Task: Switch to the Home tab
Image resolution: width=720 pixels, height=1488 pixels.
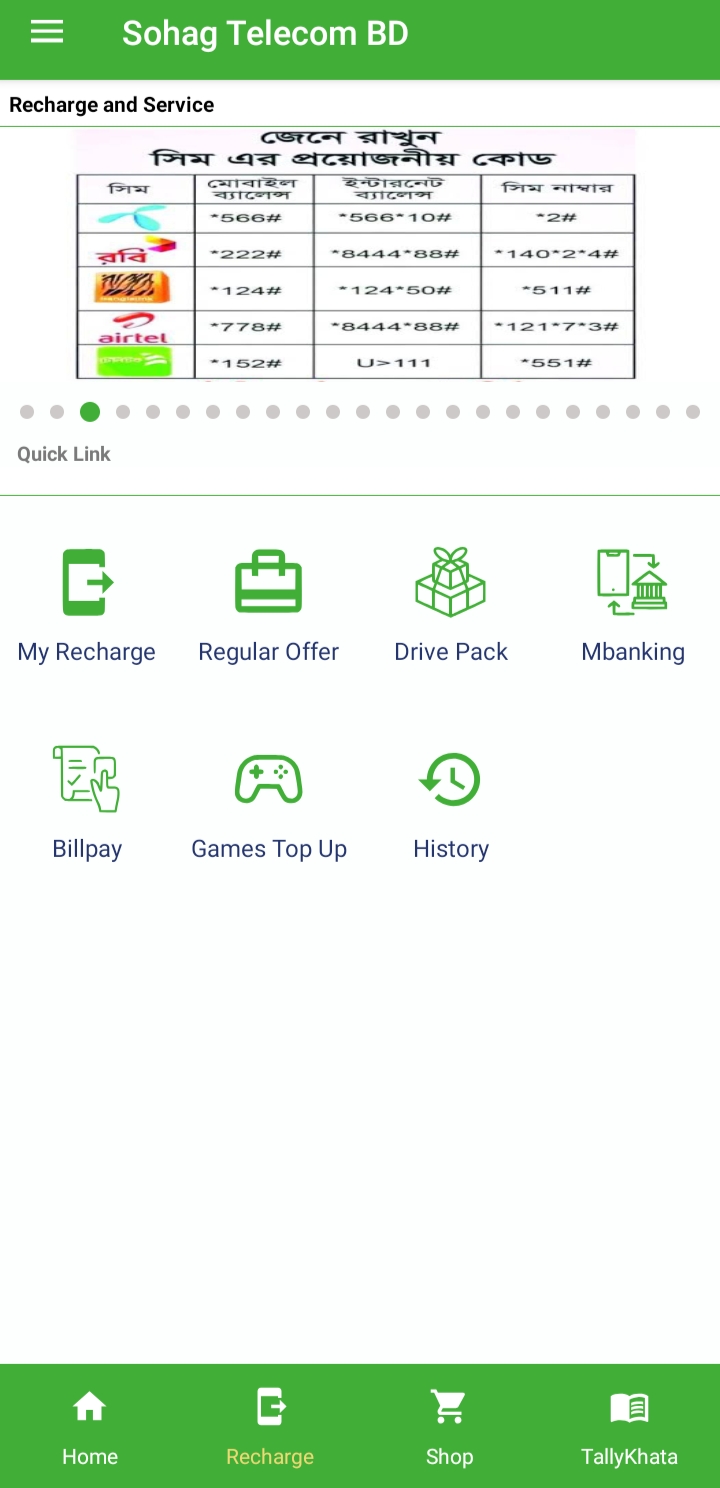Action: 90,1426
